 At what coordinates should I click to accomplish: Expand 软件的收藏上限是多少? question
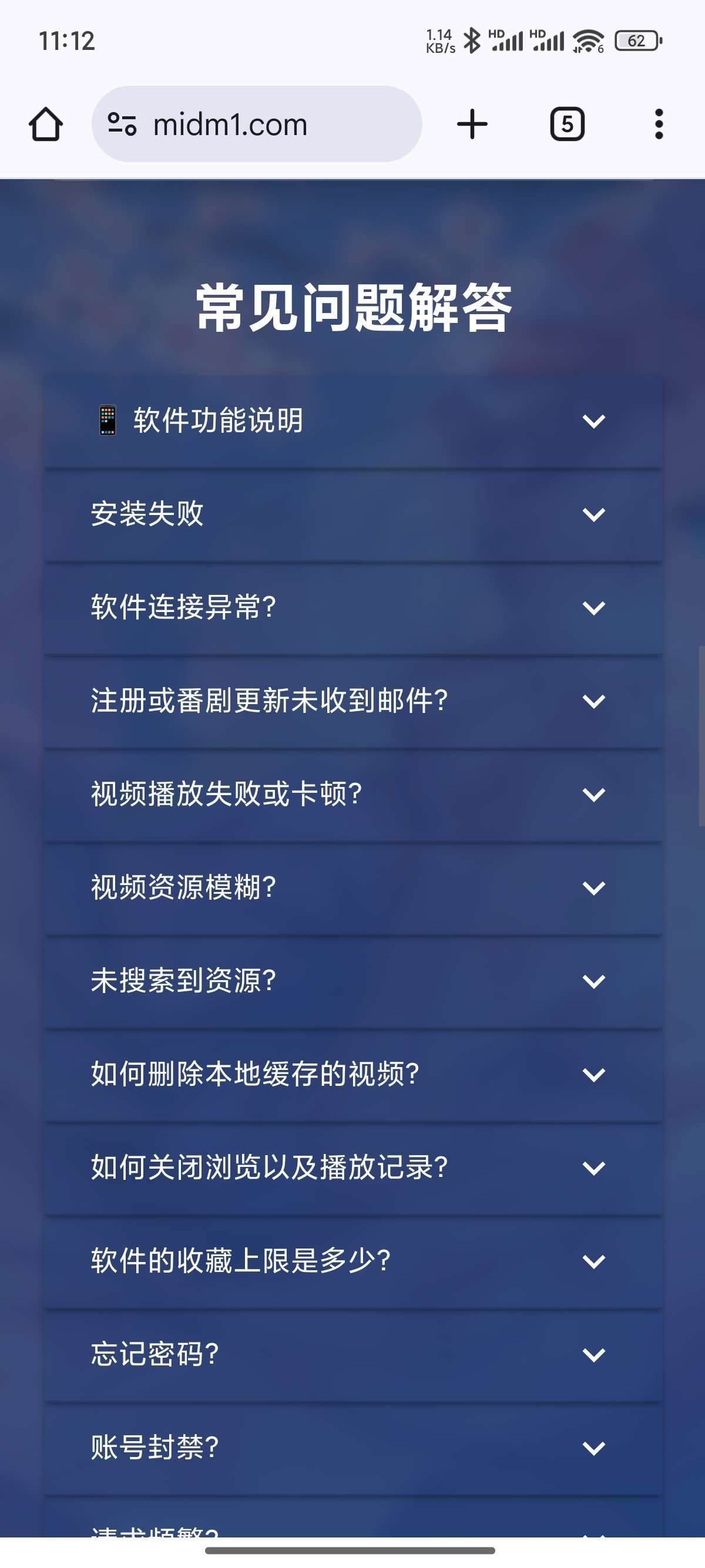pyautogui.click(x=353, y=1261)
